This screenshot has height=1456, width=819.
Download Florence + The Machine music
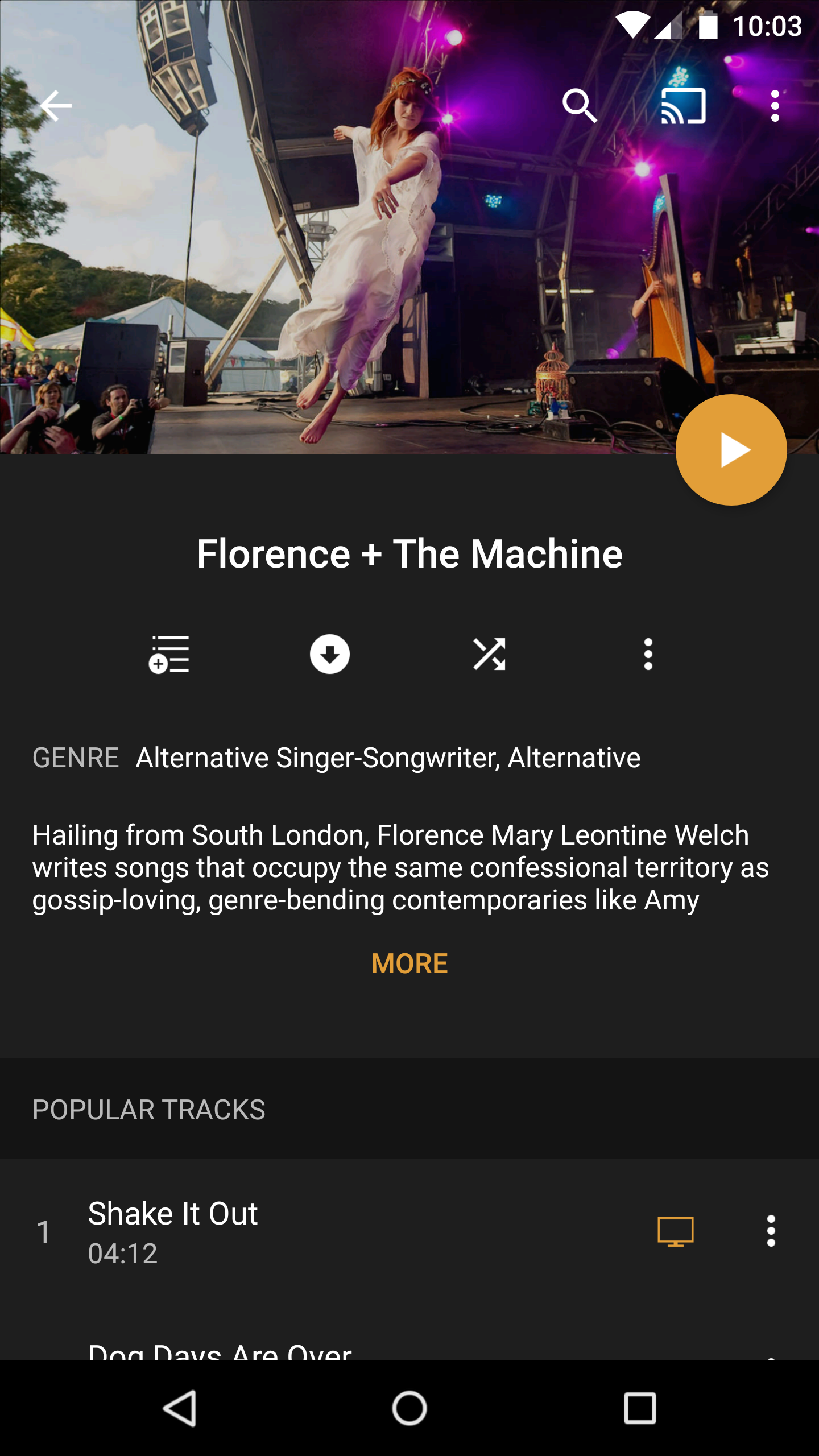tap(330, 655)
